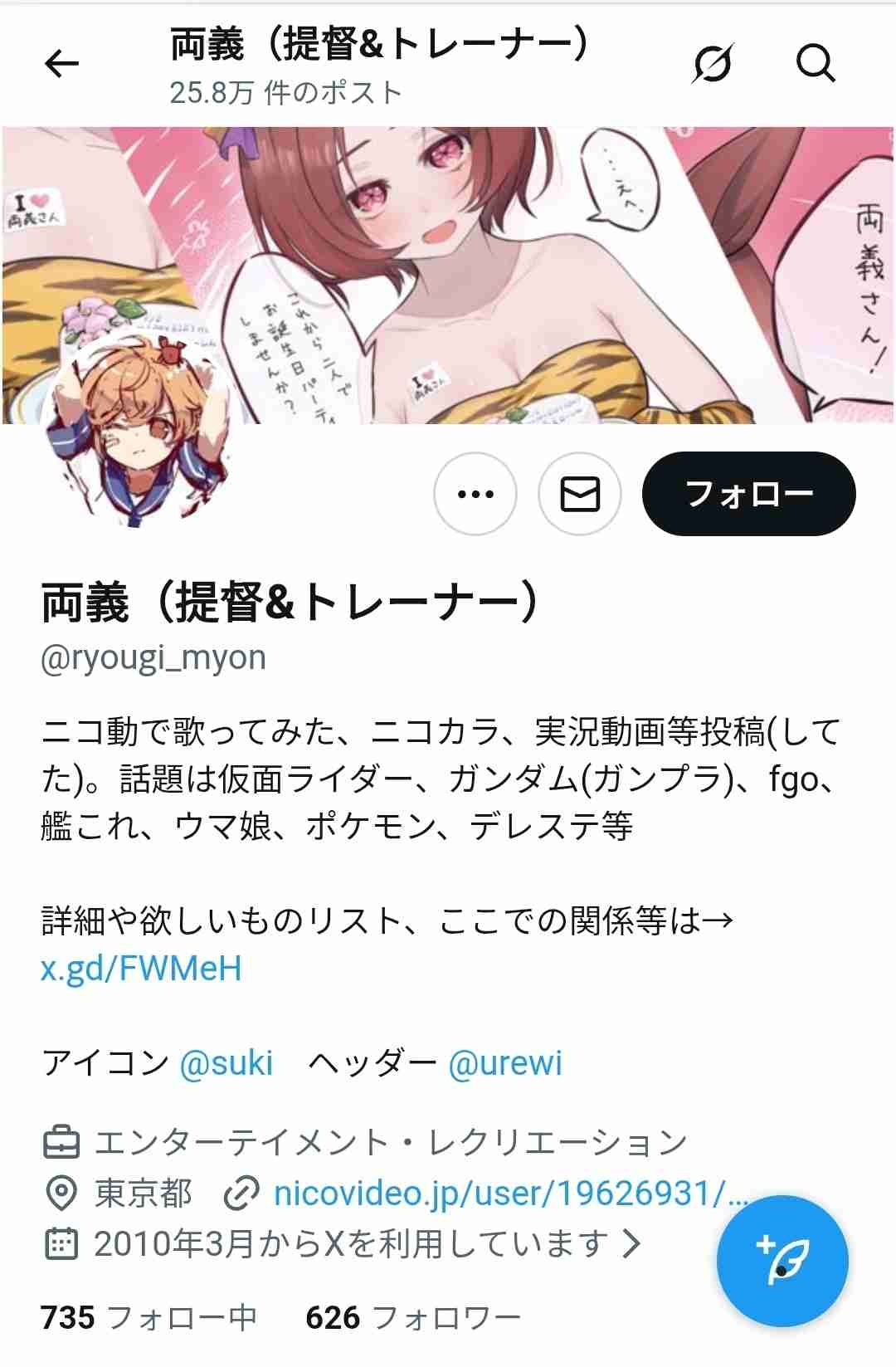This screenshot has height=1367, width=896.
Task: Open the nicovideo.jp user link
Action: (508, 1194)
